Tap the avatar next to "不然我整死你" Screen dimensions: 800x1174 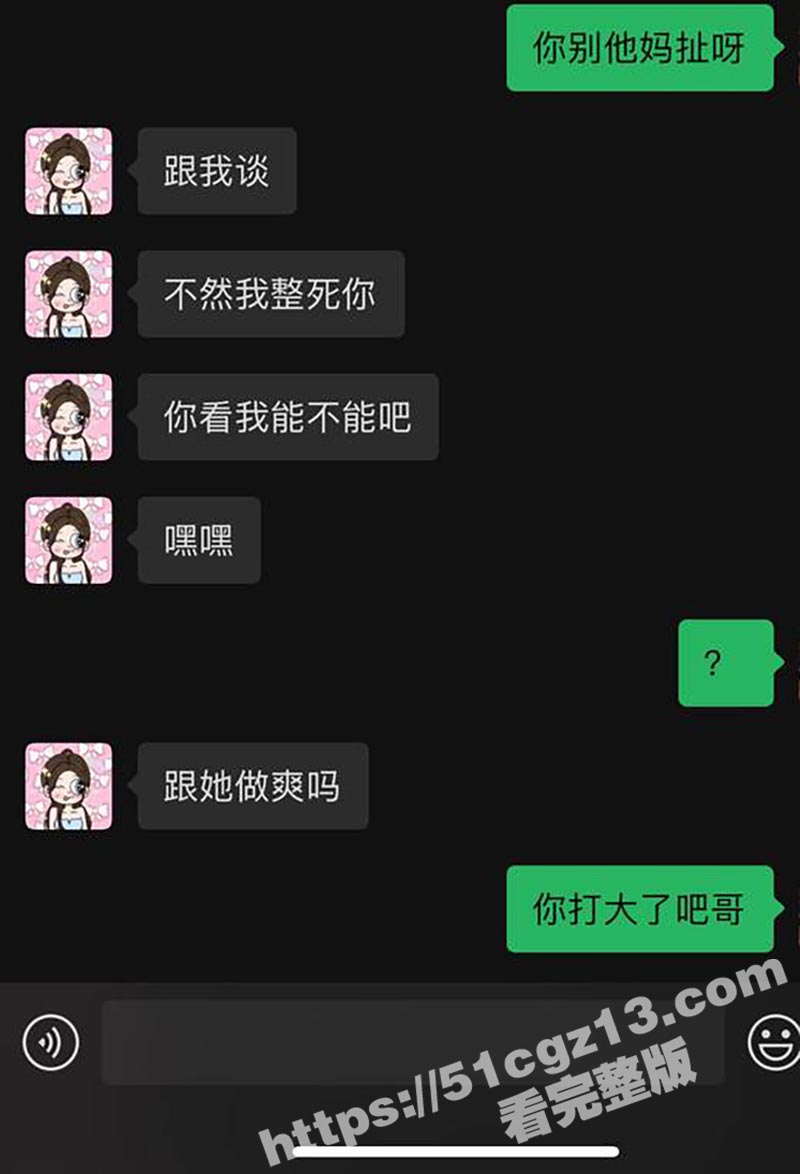[x=69, y=294]
